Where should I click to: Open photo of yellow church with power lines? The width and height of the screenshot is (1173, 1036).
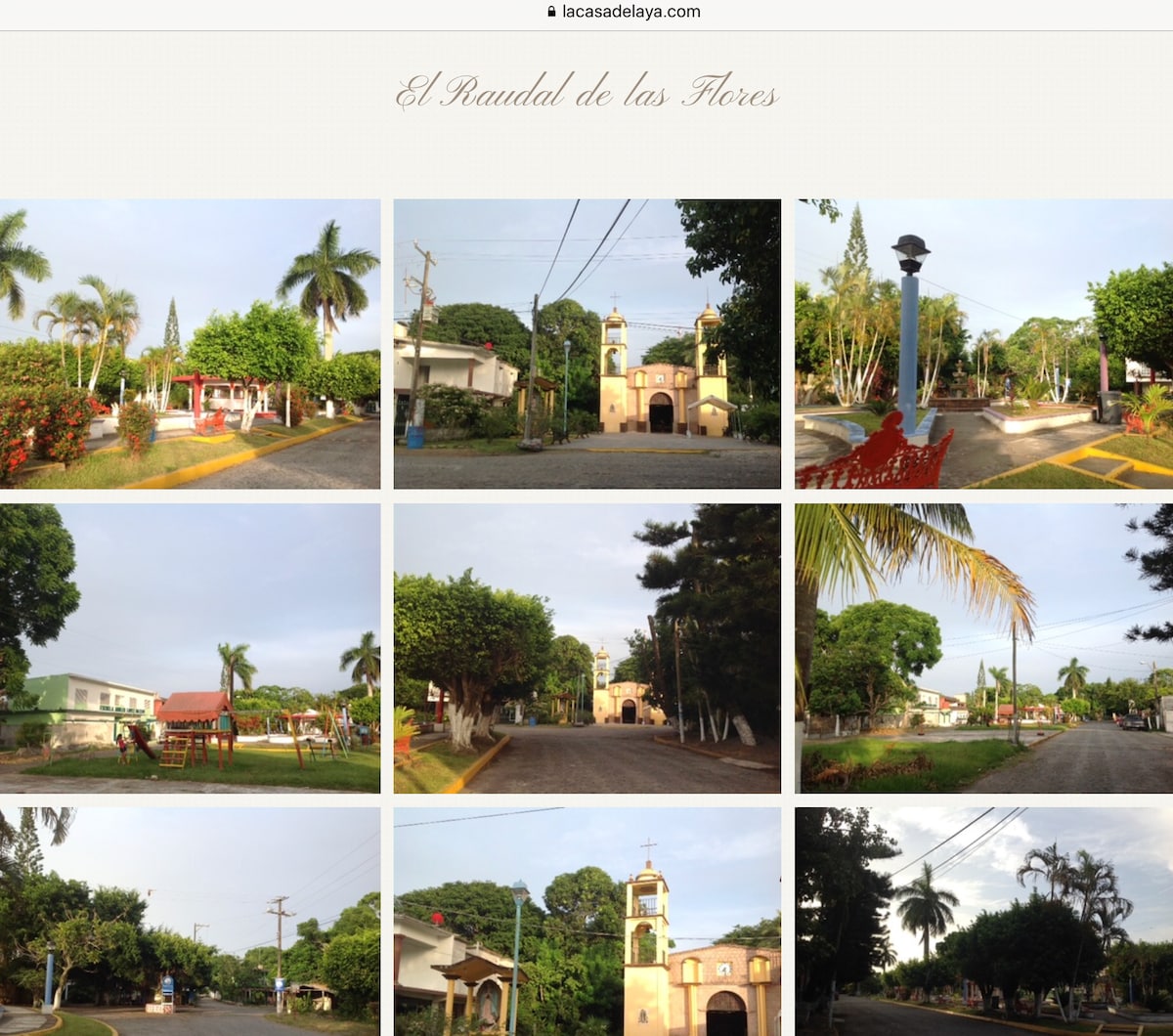[x=586, y=344]
